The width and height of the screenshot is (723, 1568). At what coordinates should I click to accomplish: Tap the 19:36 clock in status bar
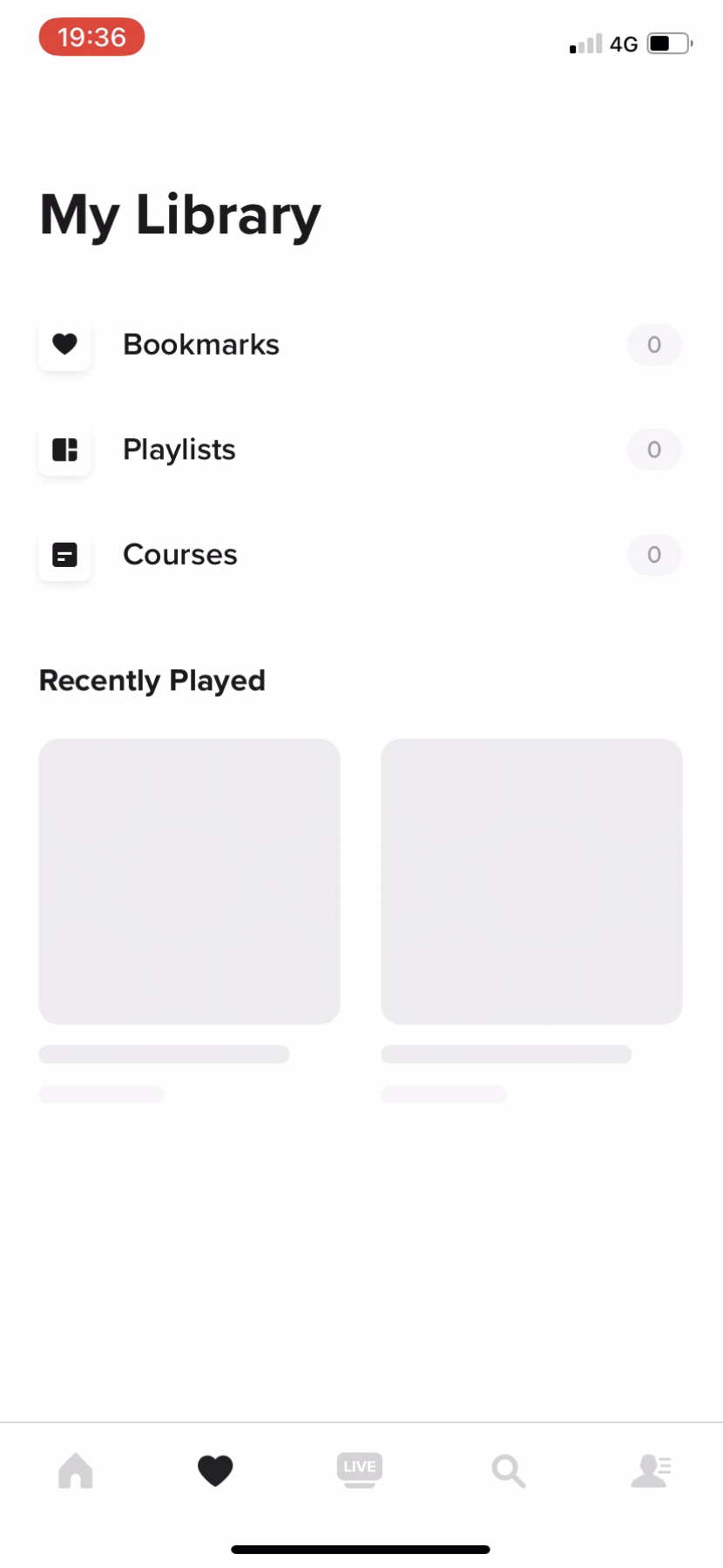pyautogui.click(x=91, y=37)
